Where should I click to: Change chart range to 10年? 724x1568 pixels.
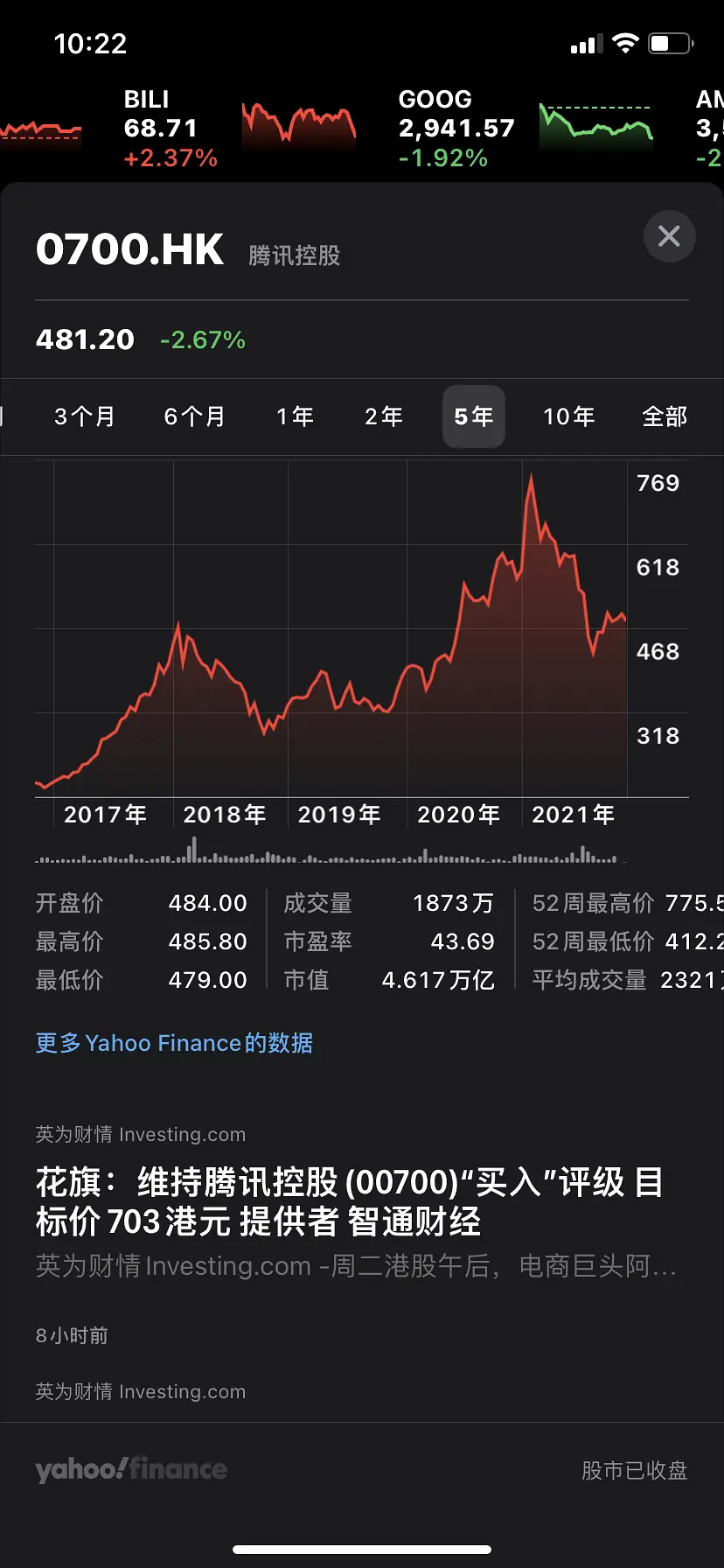click(x=568, y=416)
